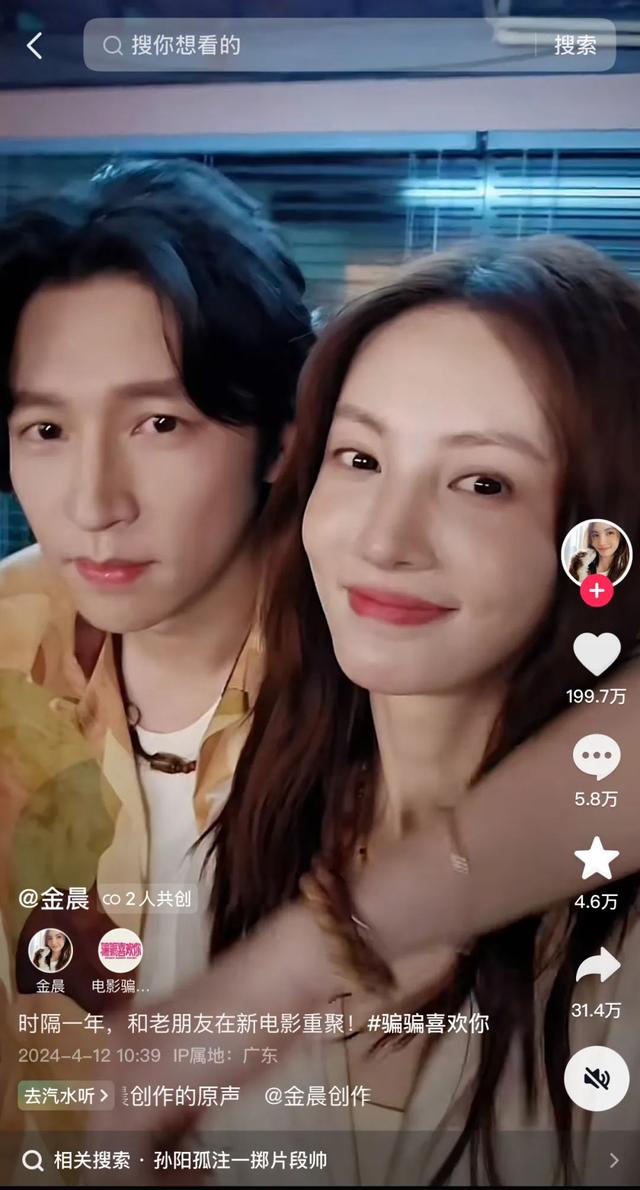
Task: Tap the search box "搜你想看的"
Action: coord(300,45)
